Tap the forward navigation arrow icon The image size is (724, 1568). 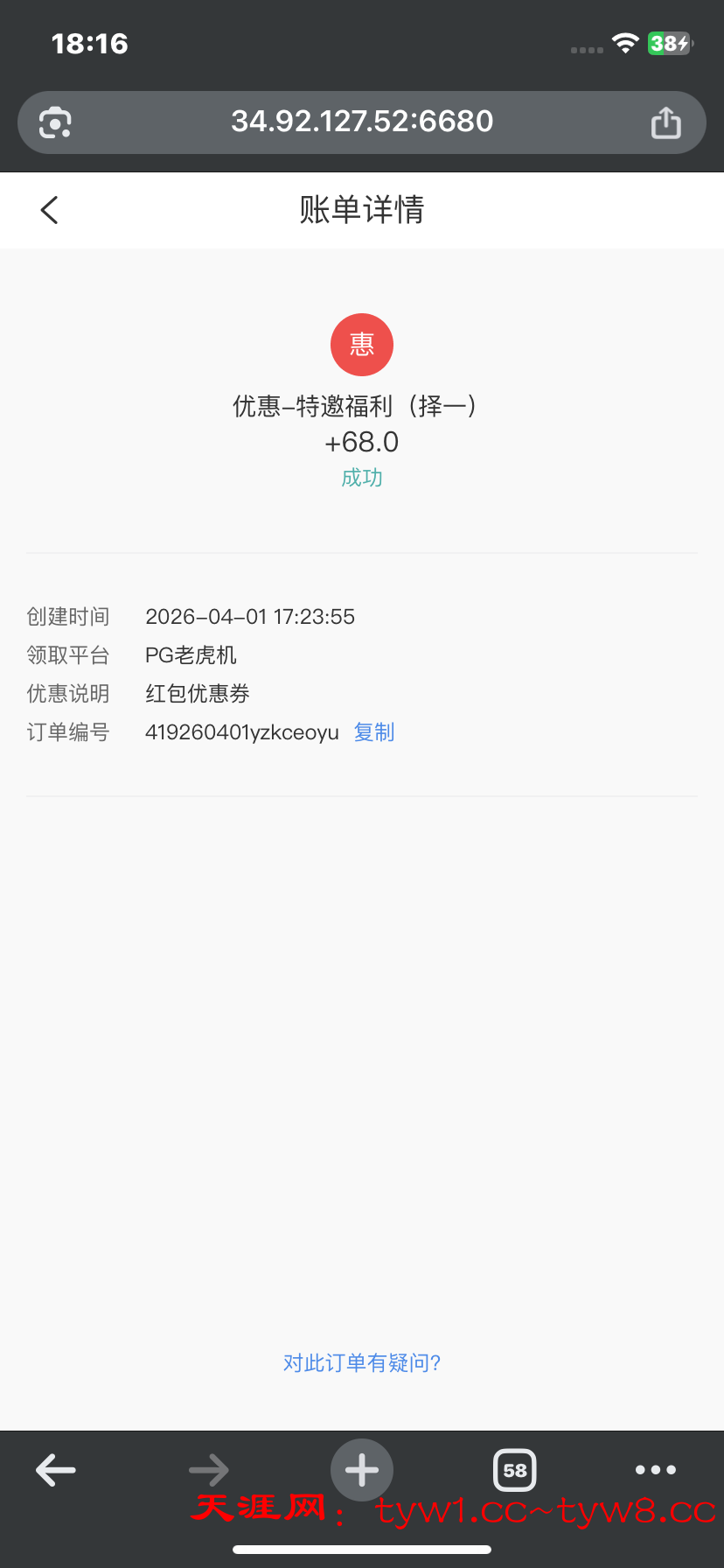(208, 1470)
